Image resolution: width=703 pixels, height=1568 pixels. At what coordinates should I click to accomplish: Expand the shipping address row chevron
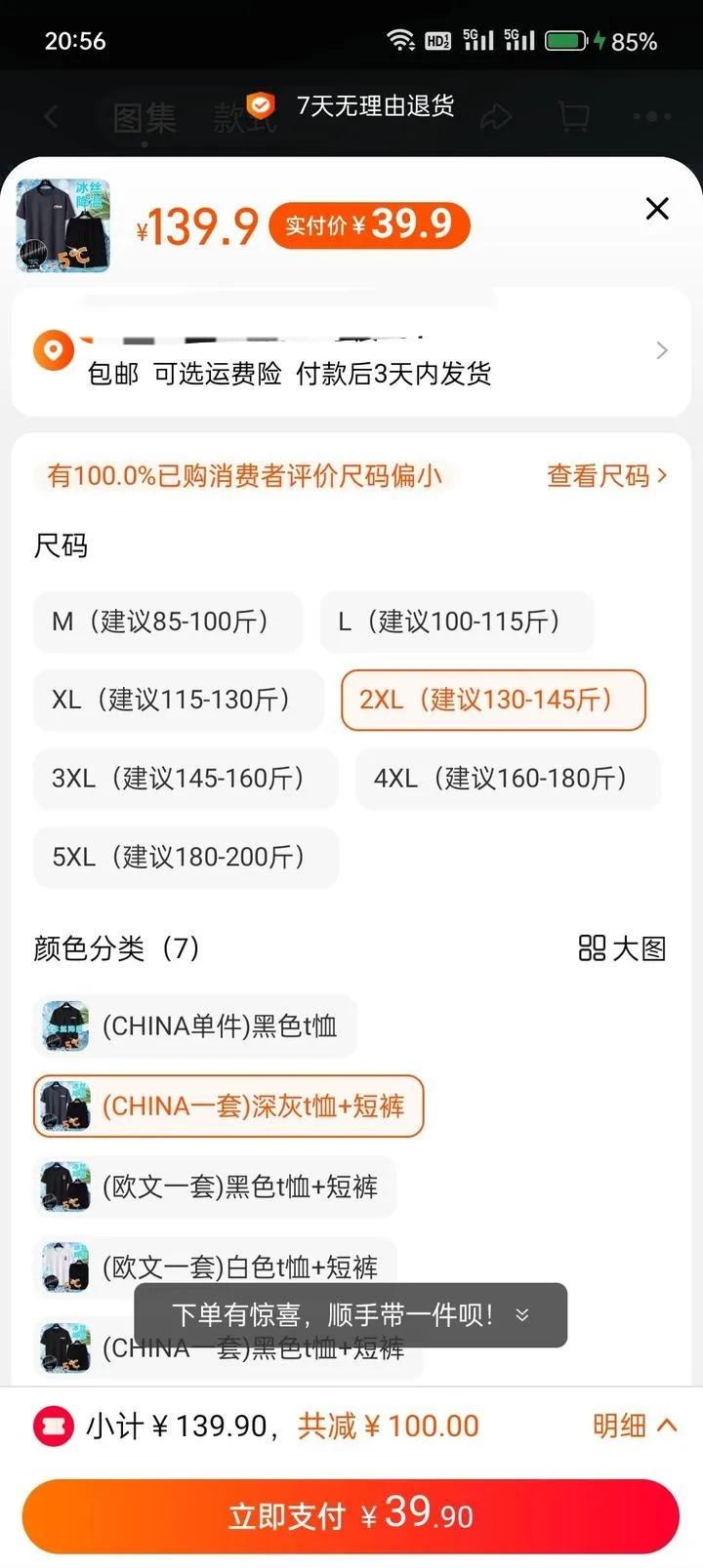click(x=662, y=351)
